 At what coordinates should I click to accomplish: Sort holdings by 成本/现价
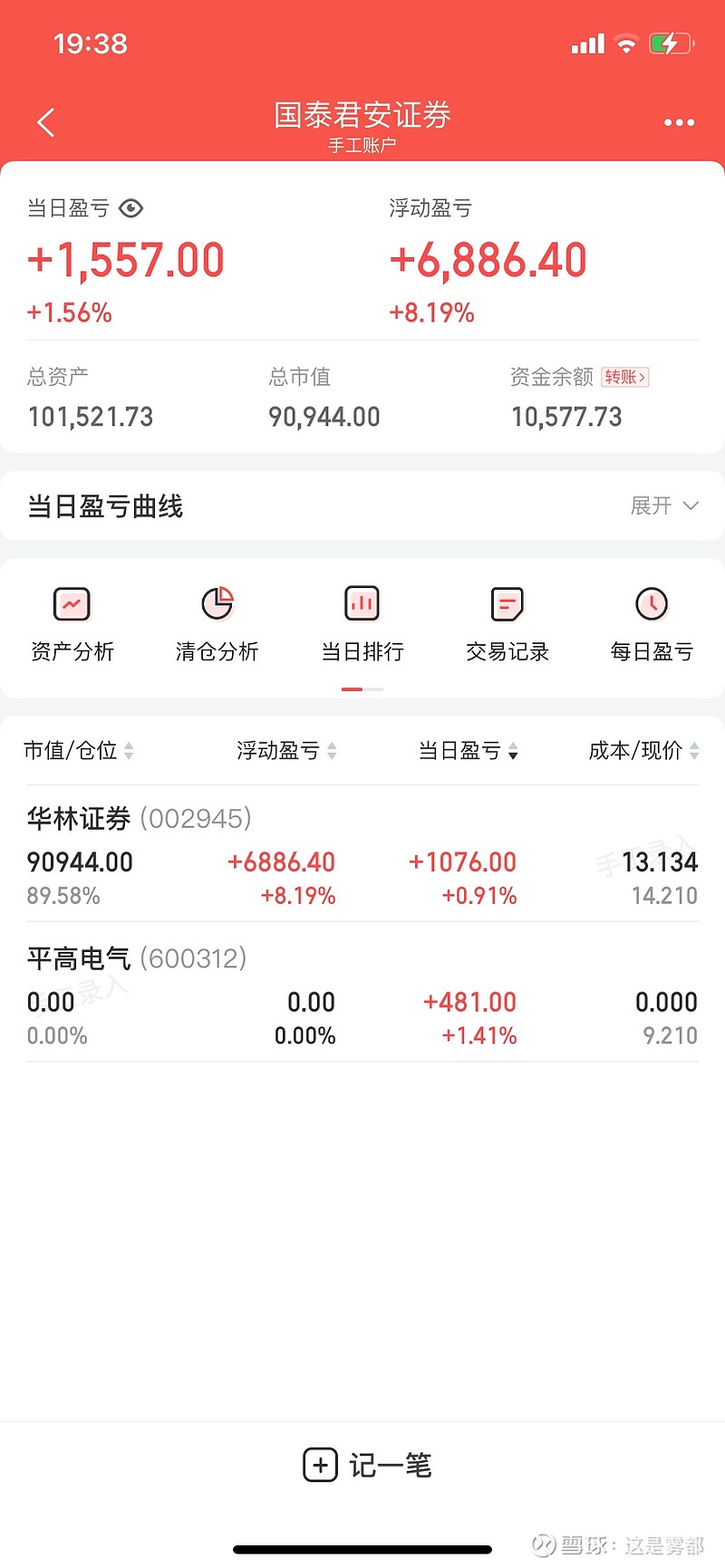[x=643, y=751]
